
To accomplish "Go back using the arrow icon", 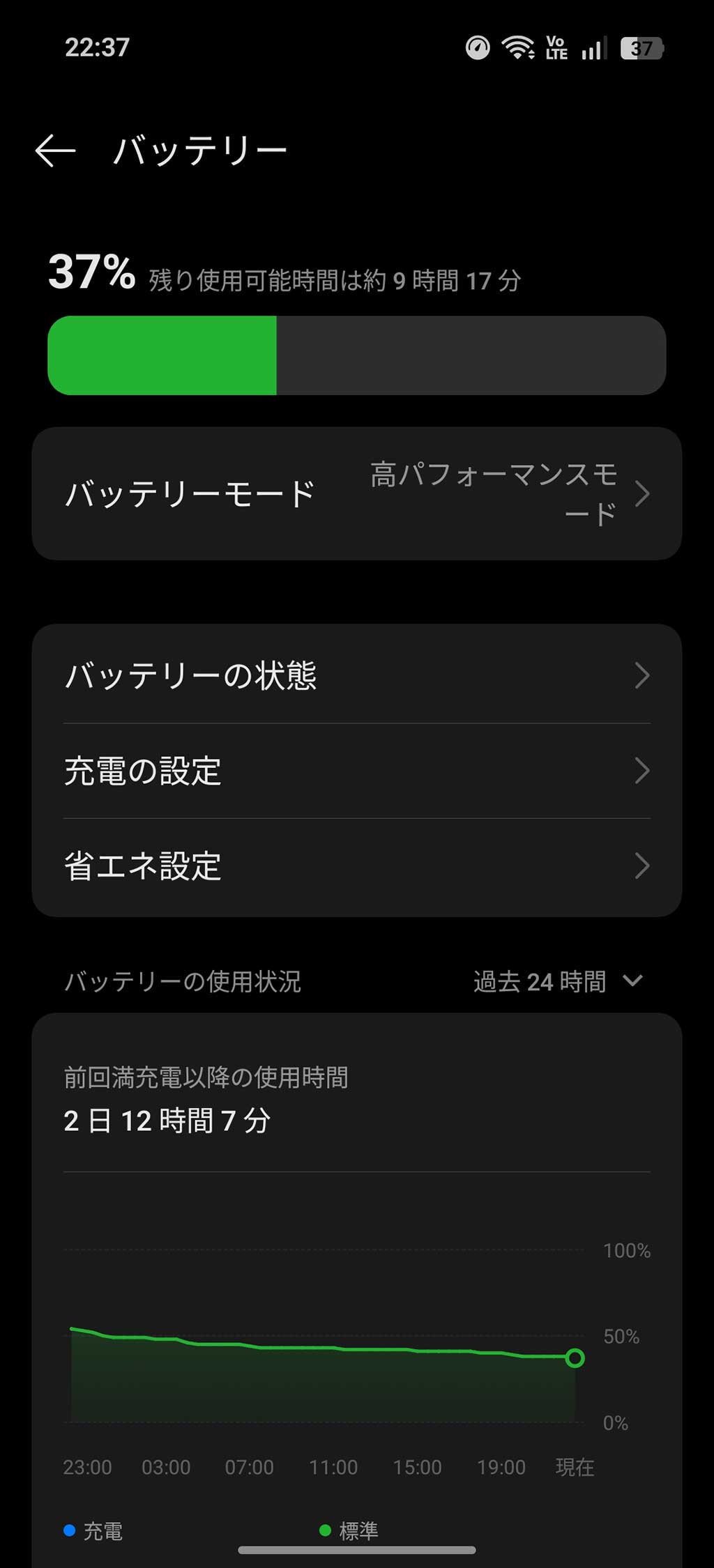I will point(55,151).
